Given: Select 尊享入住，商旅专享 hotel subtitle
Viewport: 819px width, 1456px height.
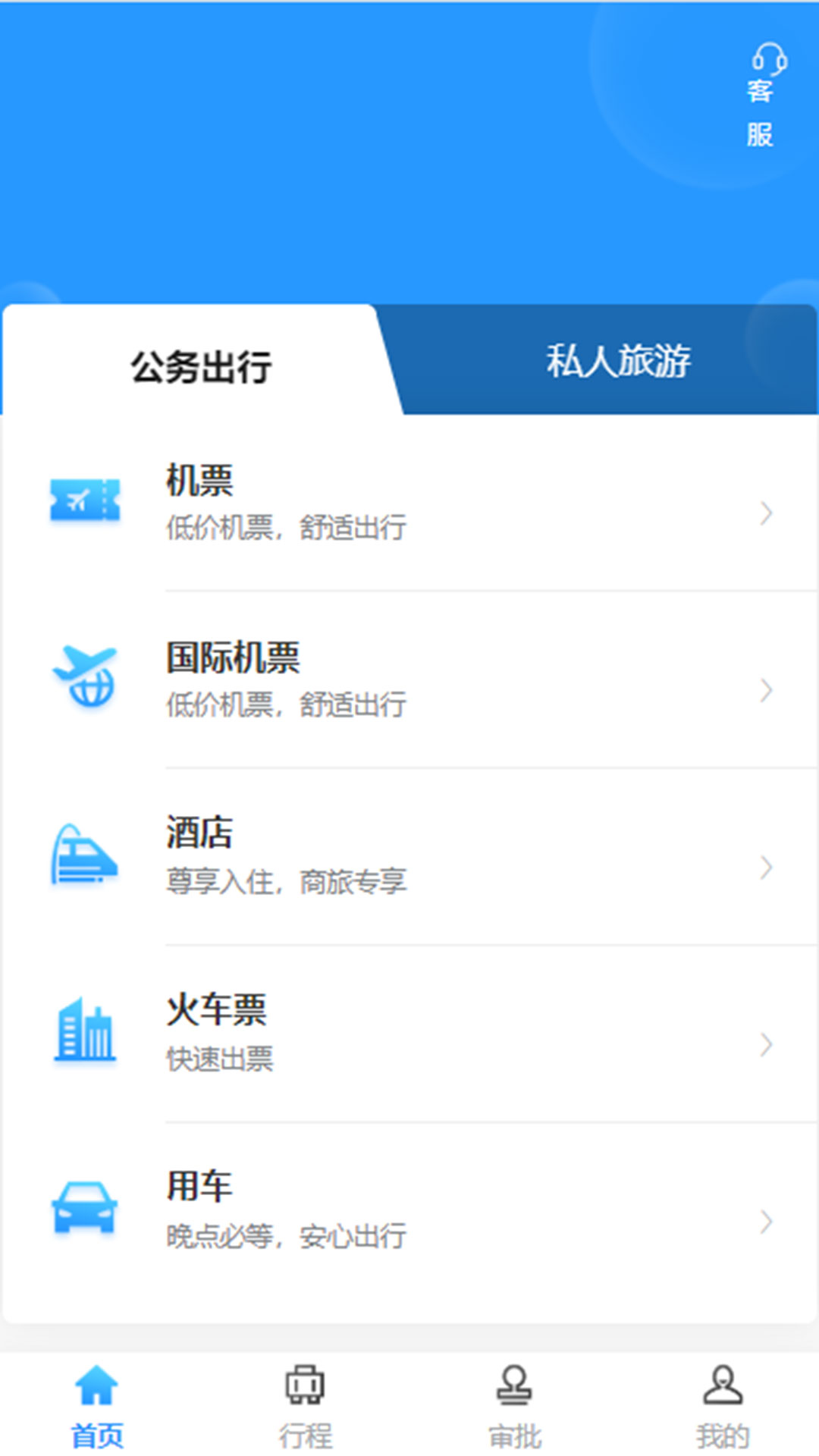Looking at the screenshot, I should (286, 881).
